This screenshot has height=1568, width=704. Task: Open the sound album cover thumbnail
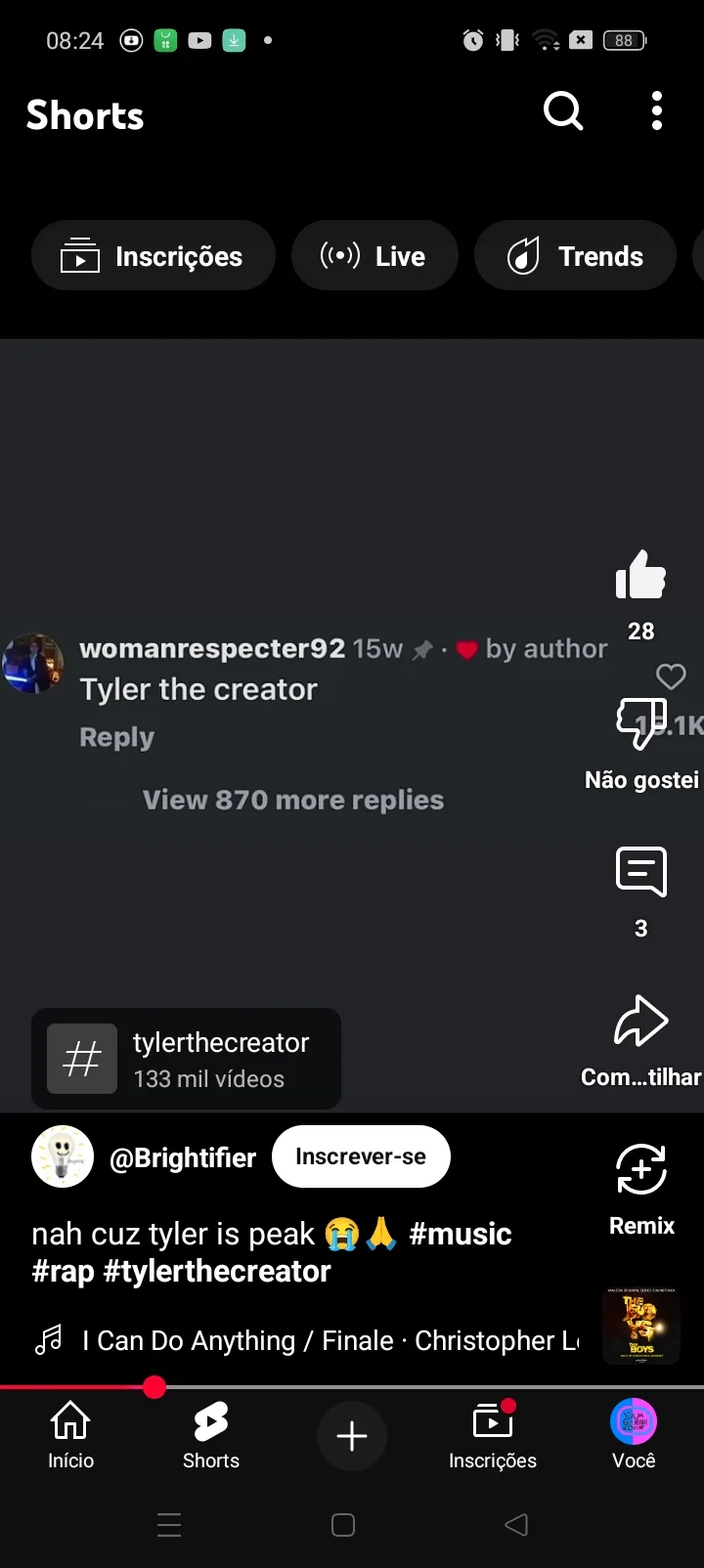[x=641, y=1326]
